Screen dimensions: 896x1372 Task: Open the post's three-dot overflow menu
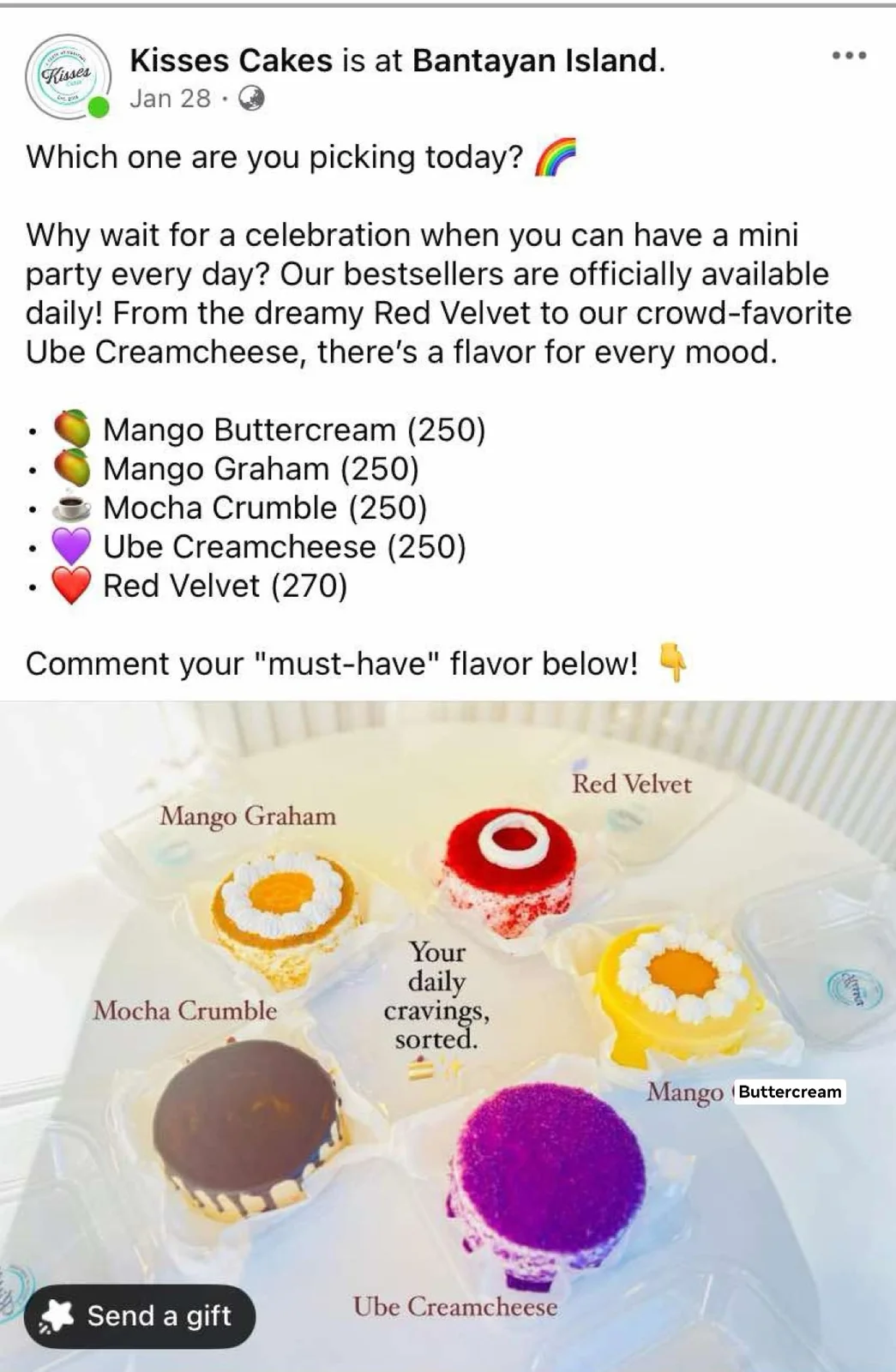[849, 56]
